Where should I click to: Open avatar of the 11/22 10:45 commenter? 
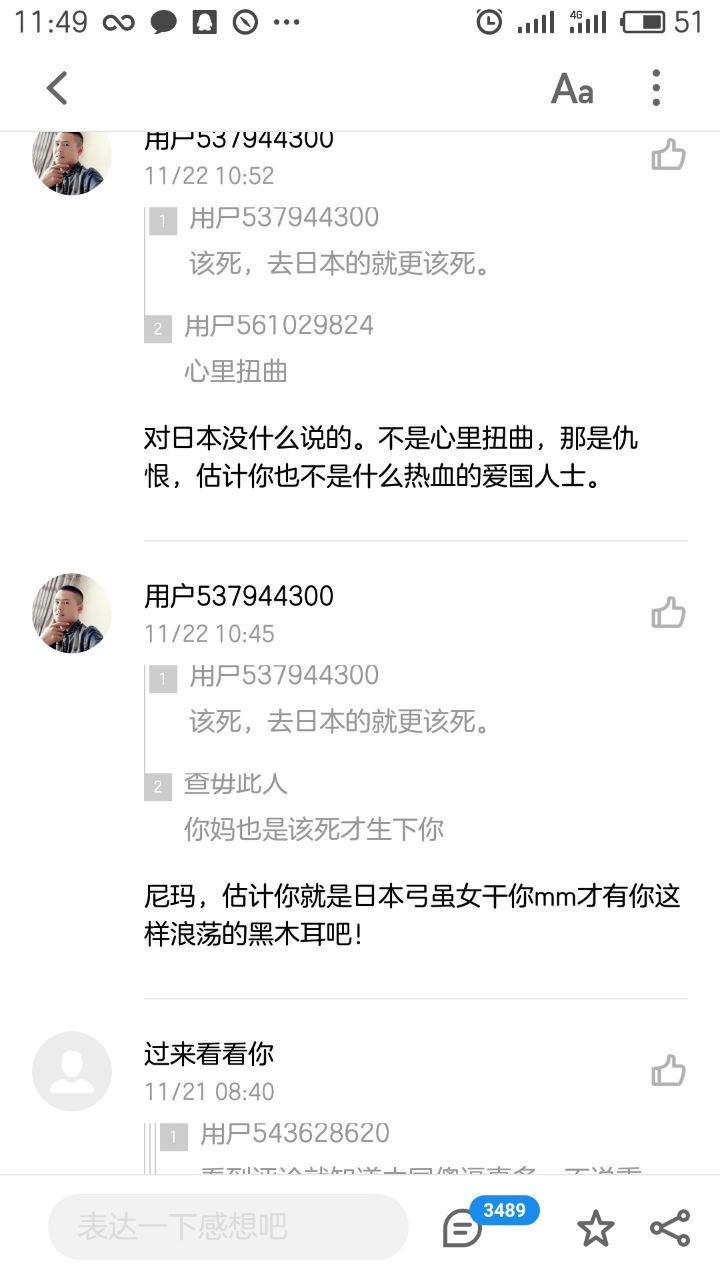pos(72,613)
